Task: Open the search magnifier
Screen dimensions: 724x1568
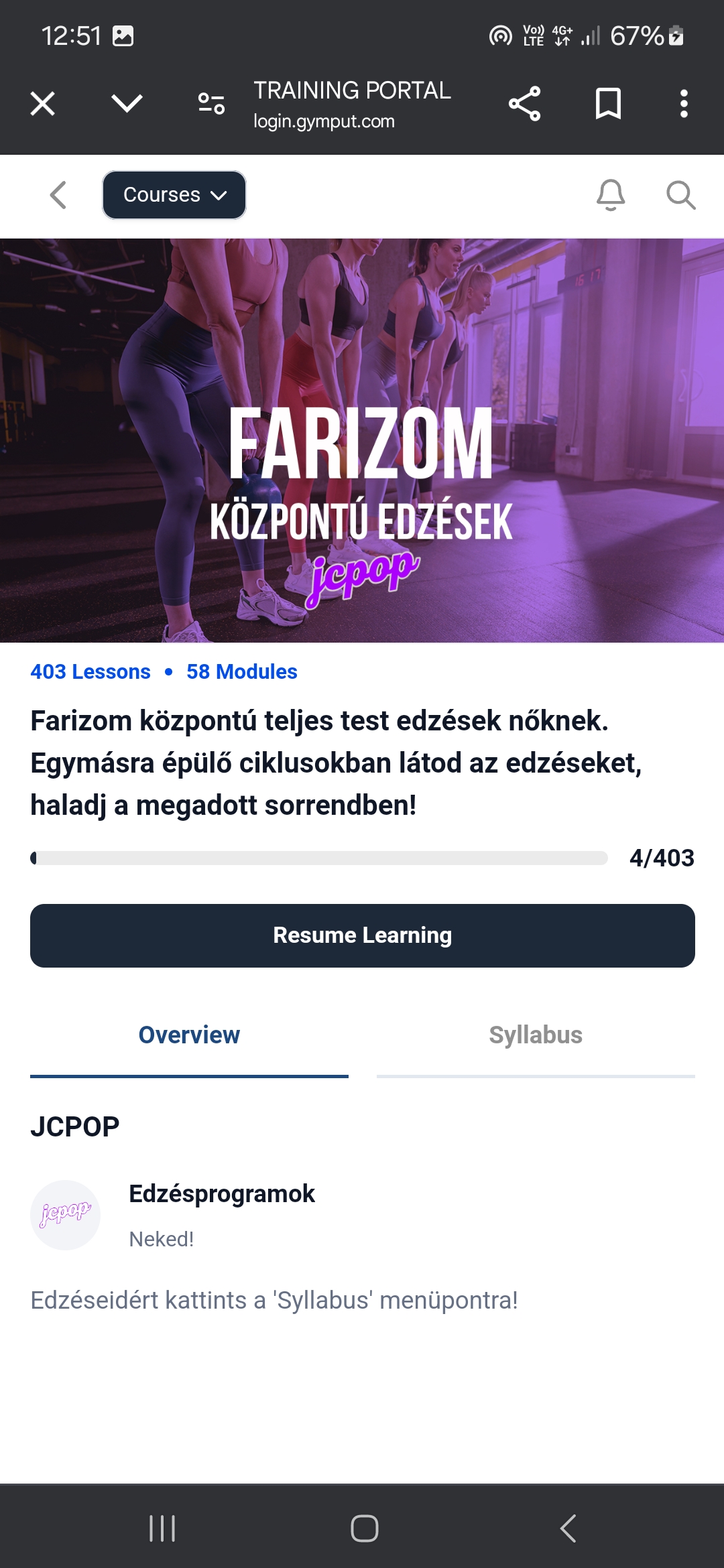Action: (x=680, y=195)
